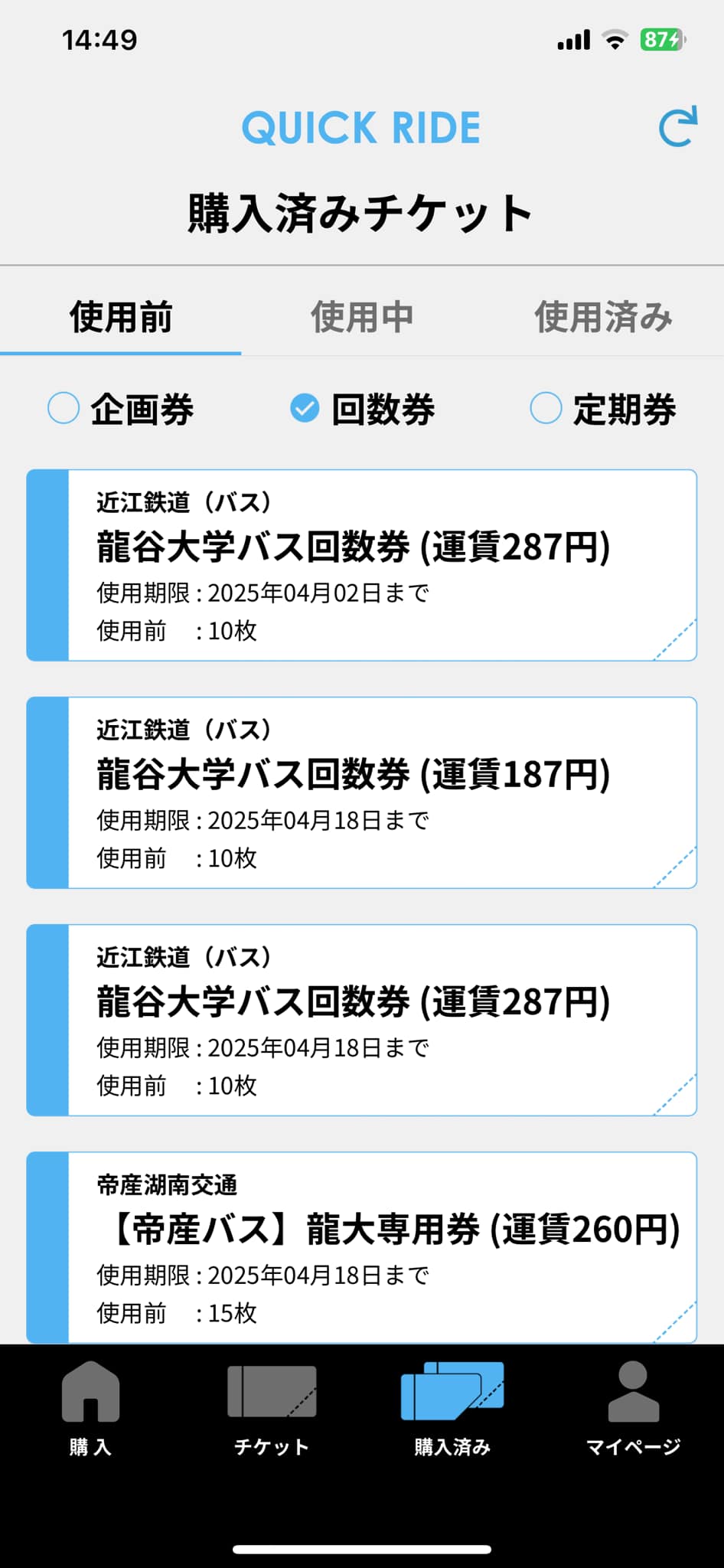724x1568 pixels.
Task: Switch to the 使用中 tab
Action: click(x=362, y=317)
